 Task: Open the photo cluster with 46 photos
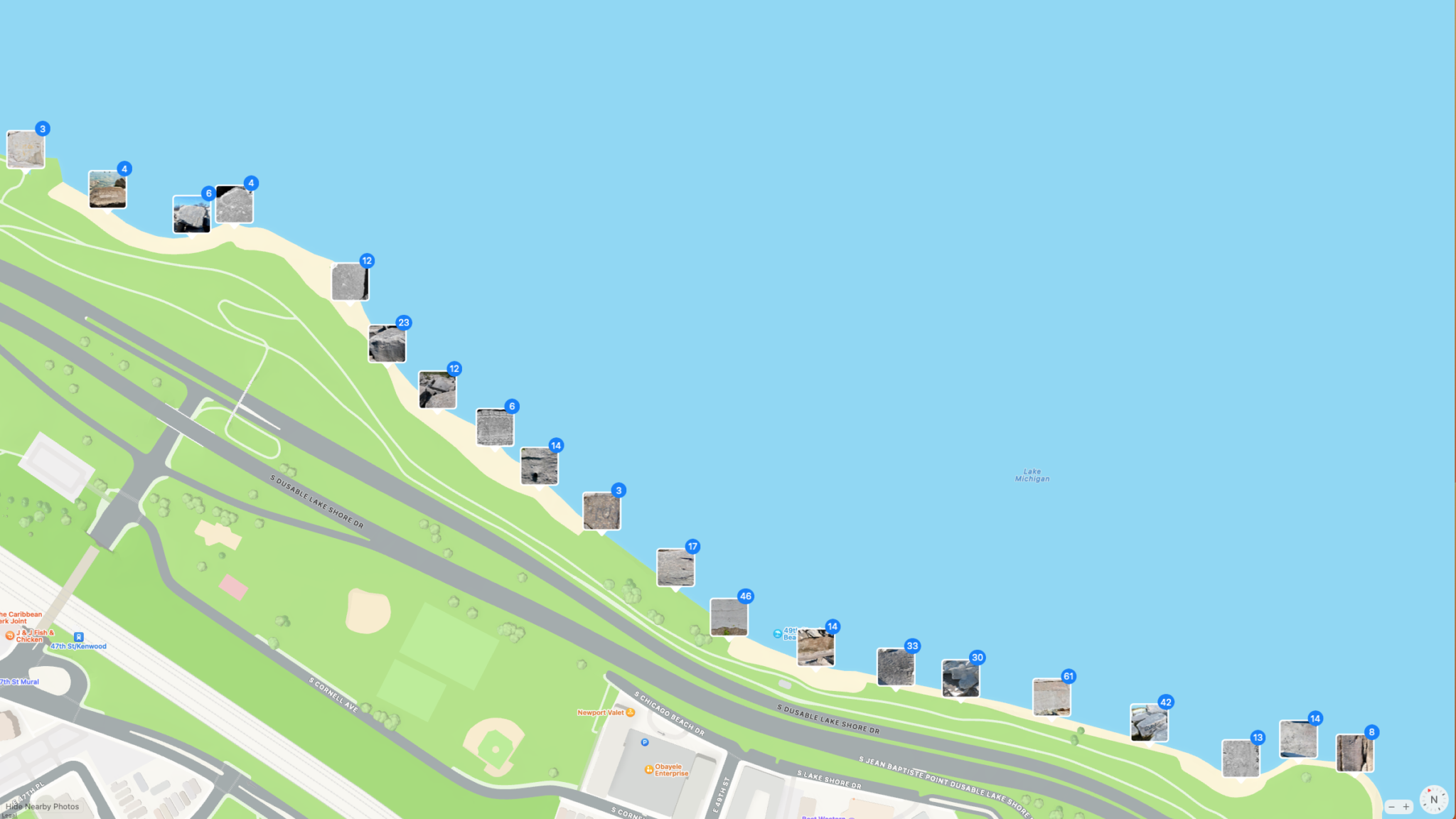tap(729, 616)
